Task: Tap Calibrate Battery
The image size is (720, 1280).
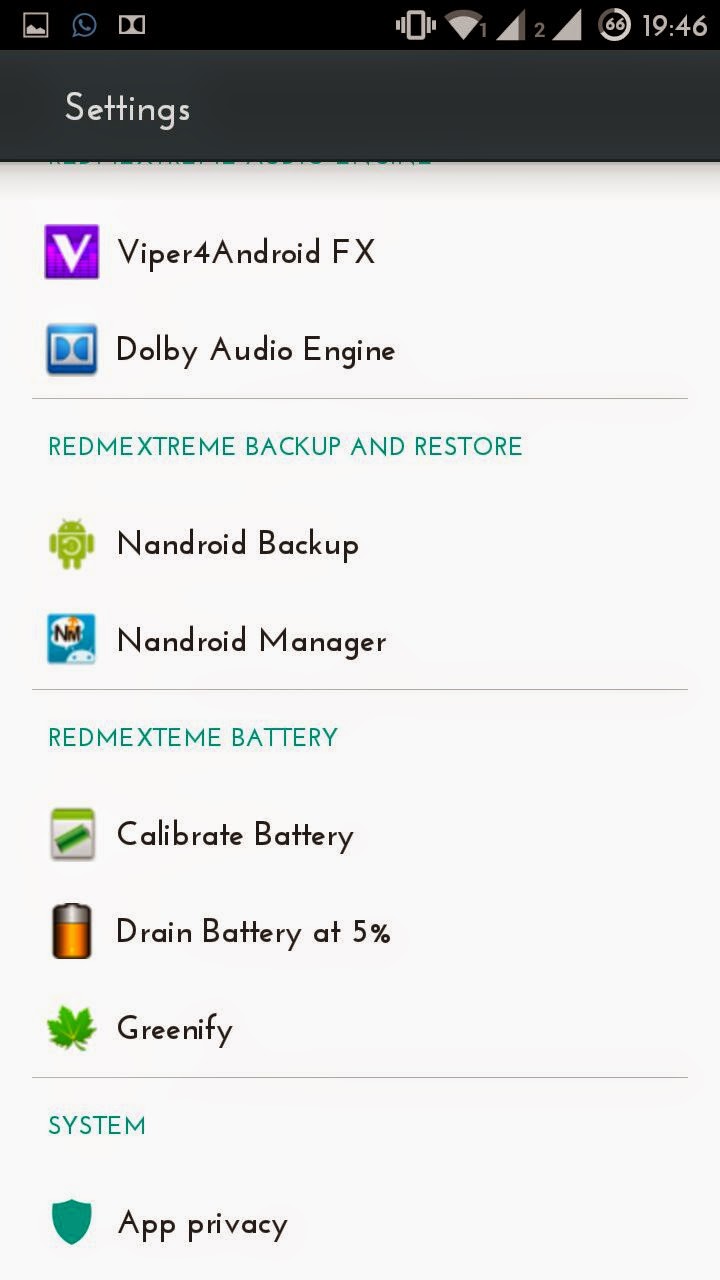Action: (360, 835)
